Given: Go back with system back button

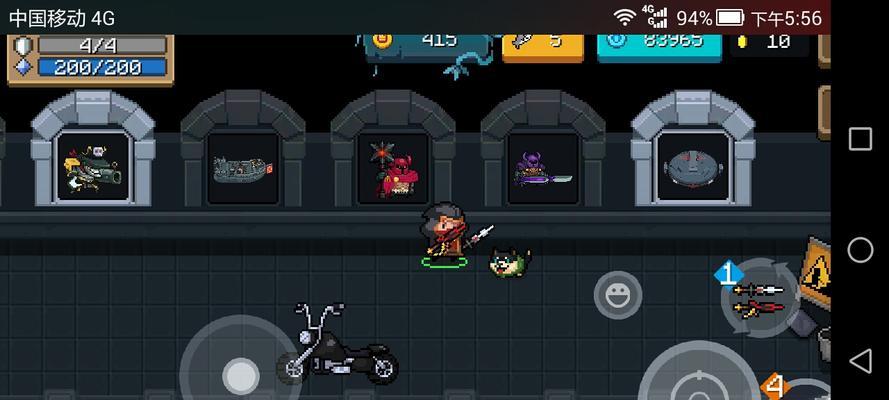Looking at the screenshot, I should [860, 360].
